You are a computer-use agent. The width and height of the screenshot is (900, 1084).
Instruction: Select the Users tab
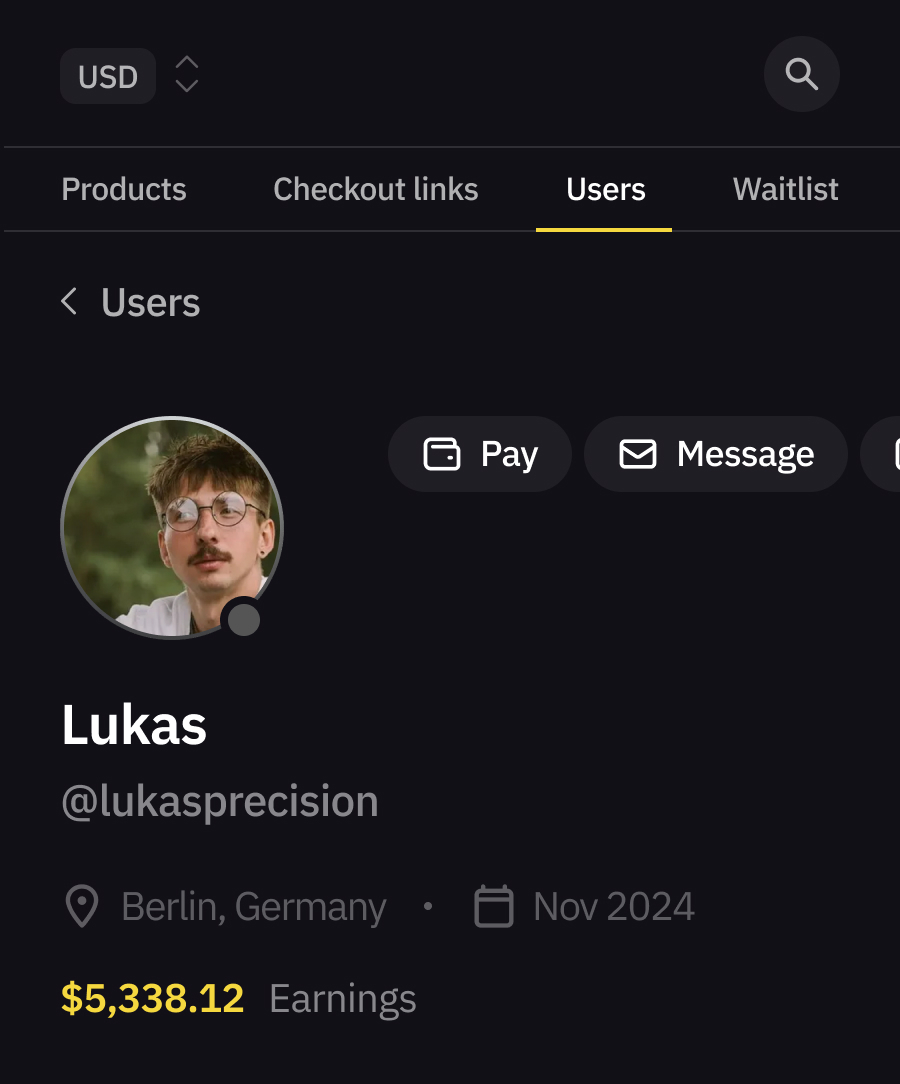[x=605, y=189]
